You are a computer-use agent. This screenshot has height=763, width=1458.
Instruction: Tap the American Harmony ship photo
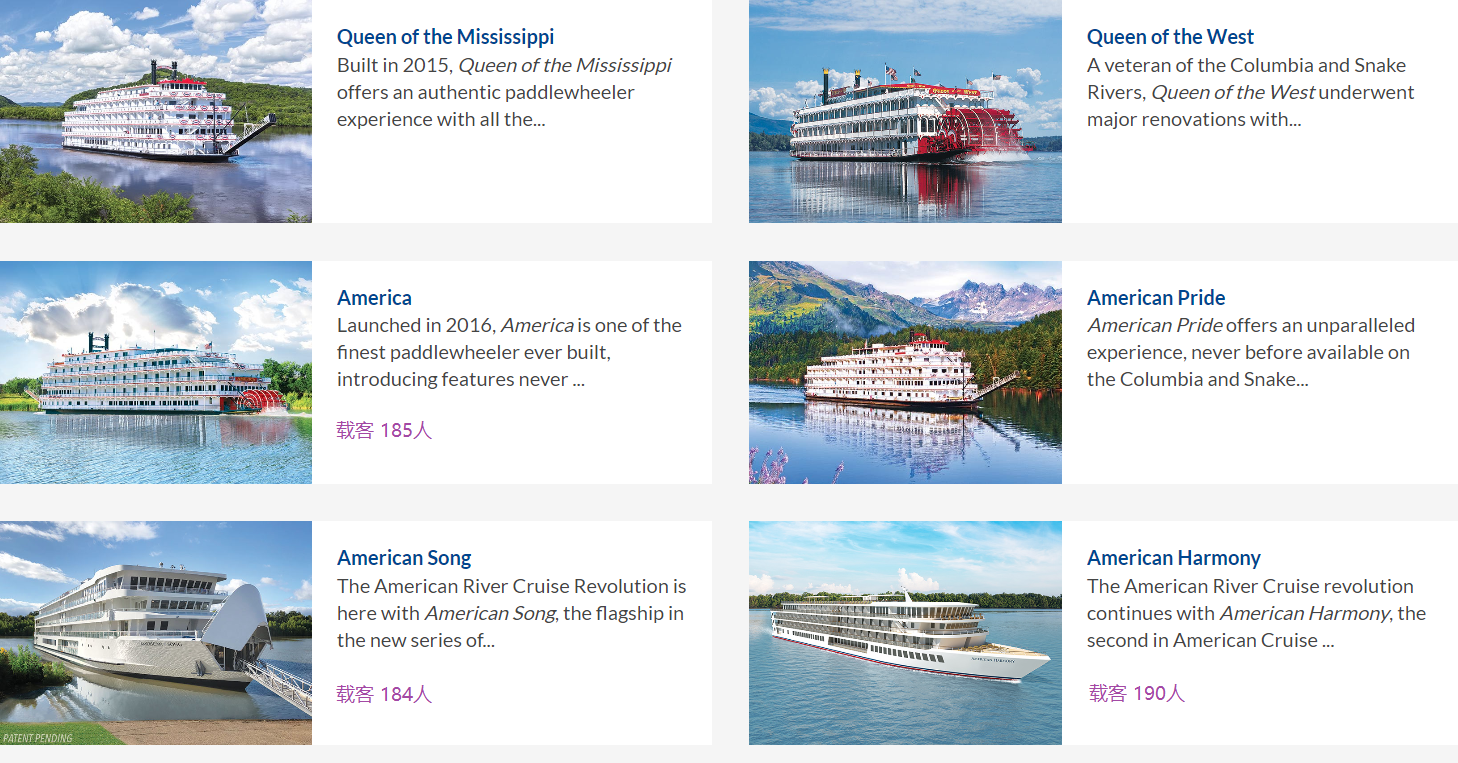tap(905, 632)
